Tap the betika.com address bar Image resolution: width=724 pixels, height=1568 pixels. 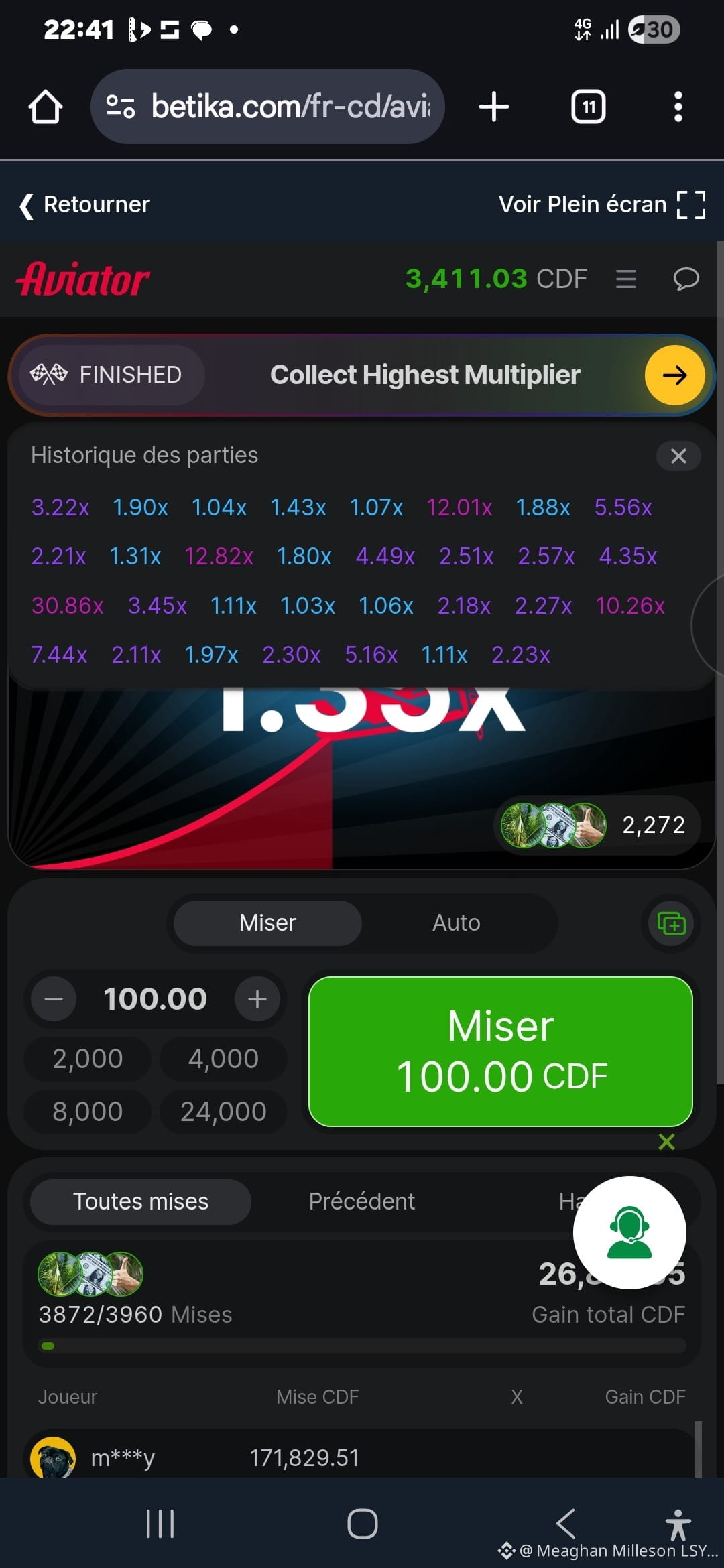coord(268,107)
